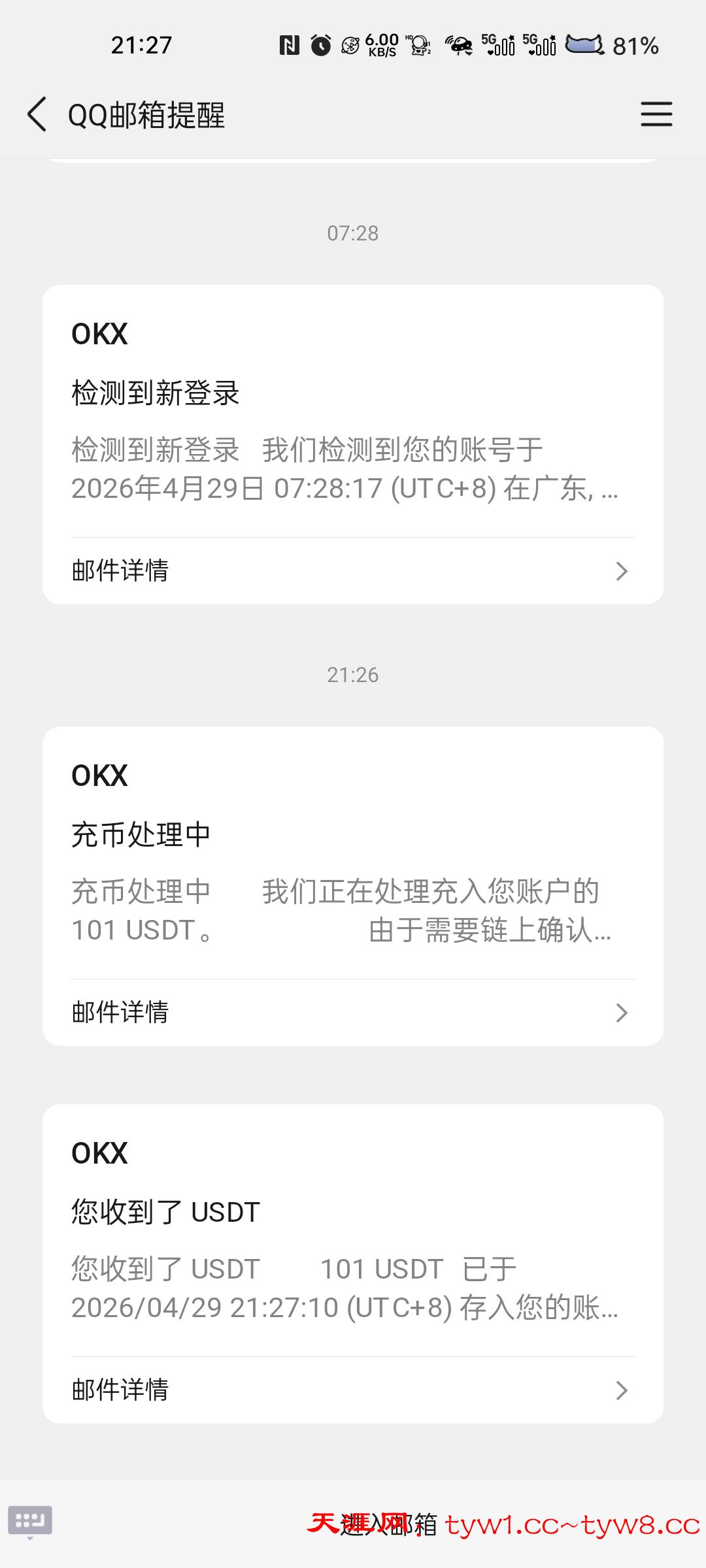Tap 进入邮箱 at the bottom
This screenshot has width=706, height=1568.
388,1525
